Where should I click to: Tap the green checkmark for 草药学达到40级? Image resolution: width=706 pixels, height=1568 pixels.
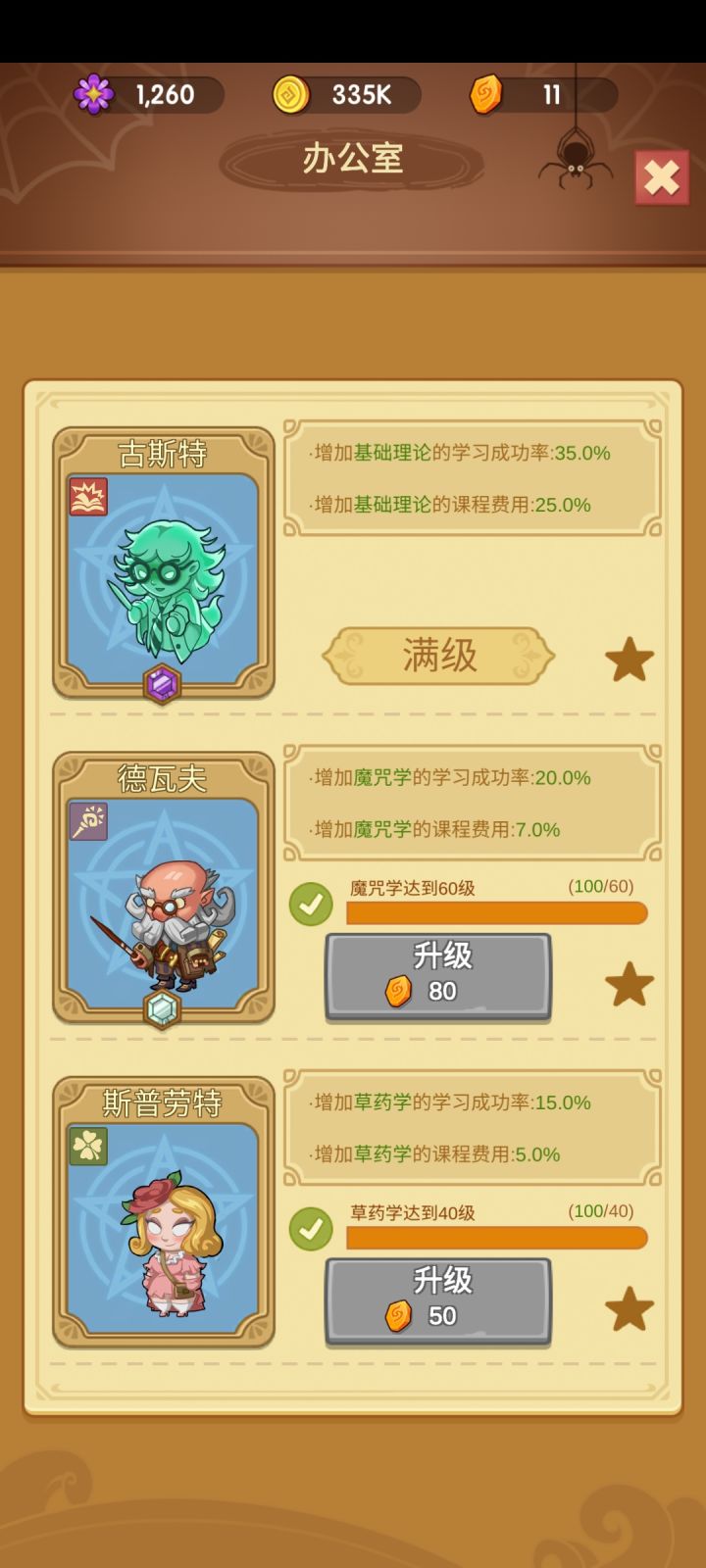pos(310,1228)
